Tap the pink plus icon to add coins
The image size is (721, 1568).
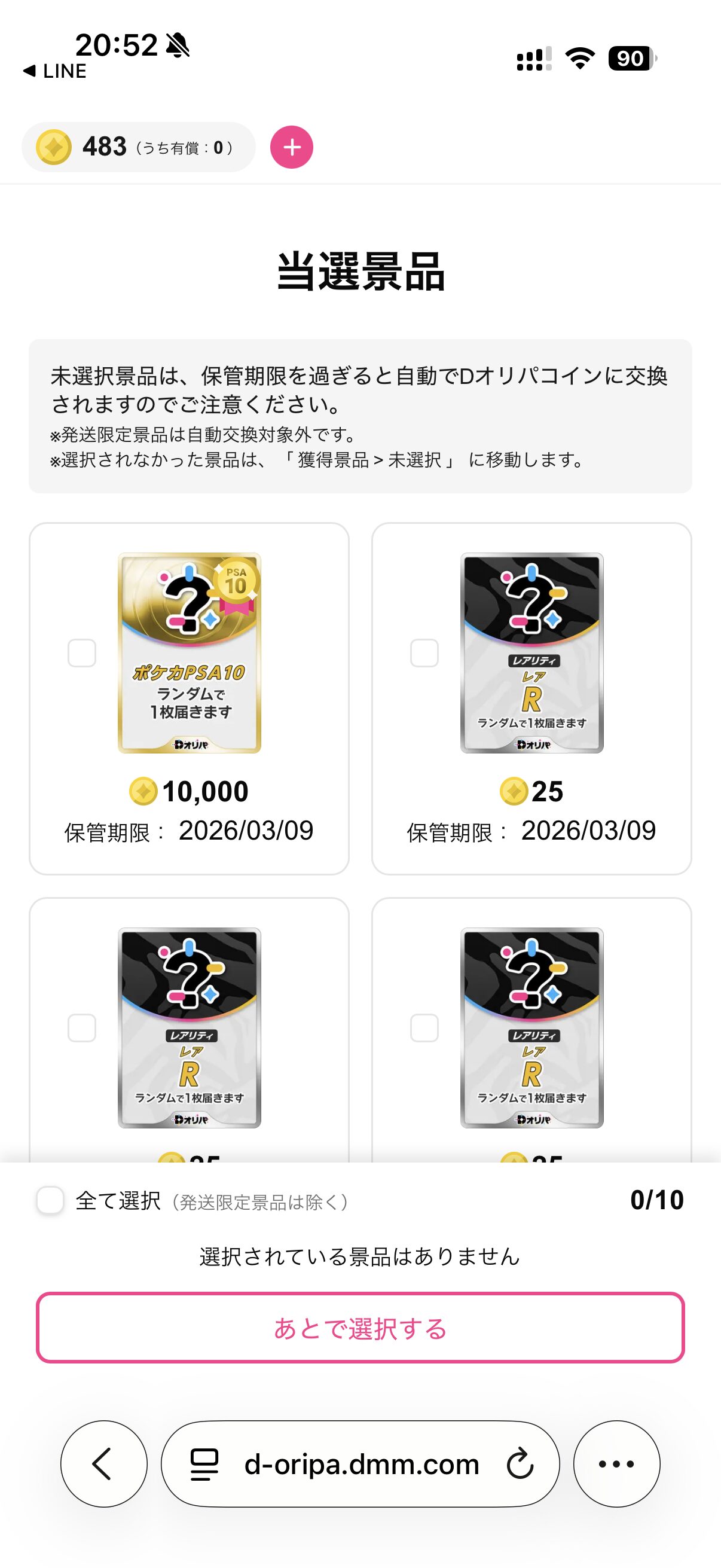coord(291,146)
